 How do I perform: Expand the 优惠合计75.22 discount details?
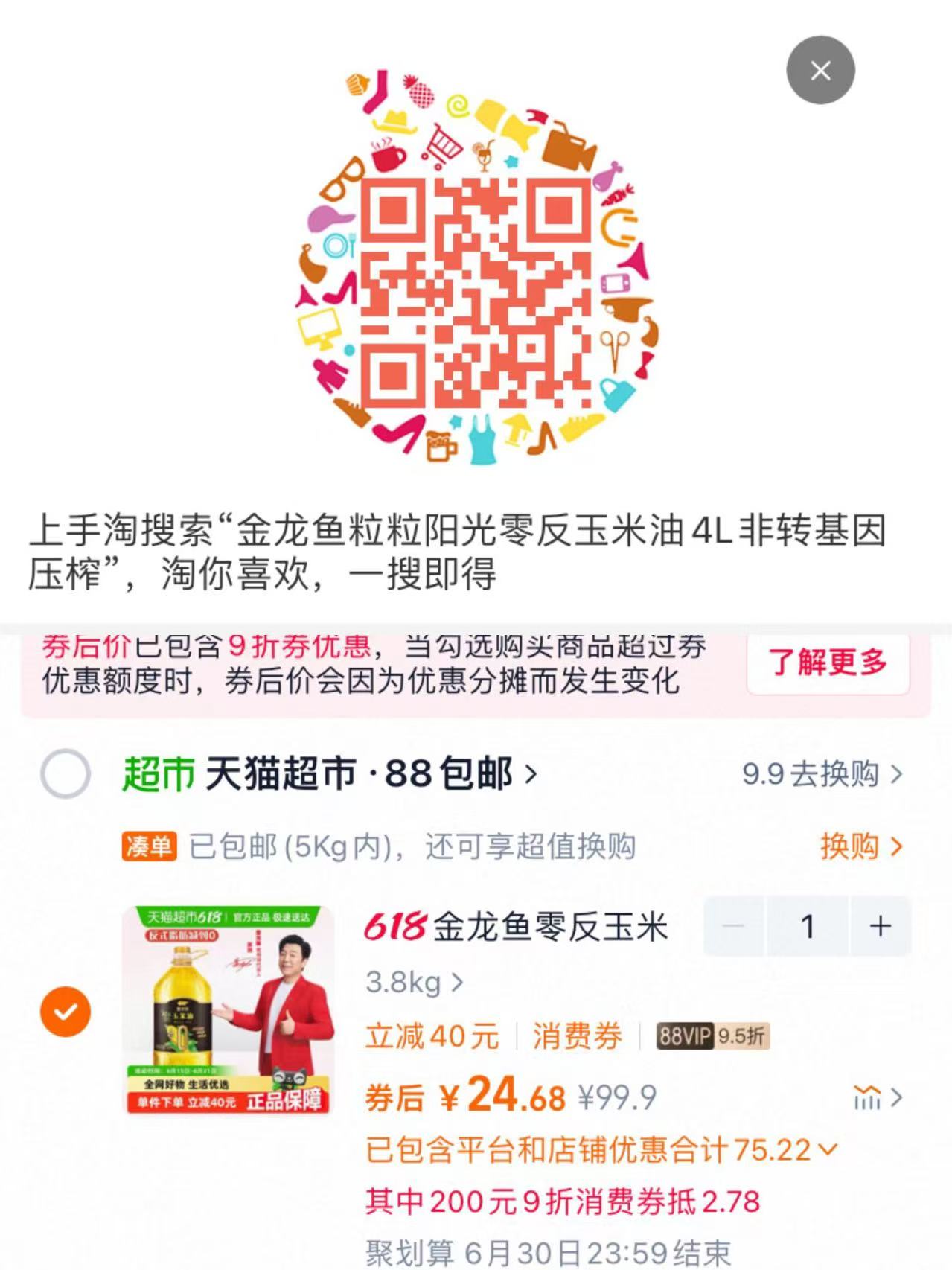click(601, 1150)
